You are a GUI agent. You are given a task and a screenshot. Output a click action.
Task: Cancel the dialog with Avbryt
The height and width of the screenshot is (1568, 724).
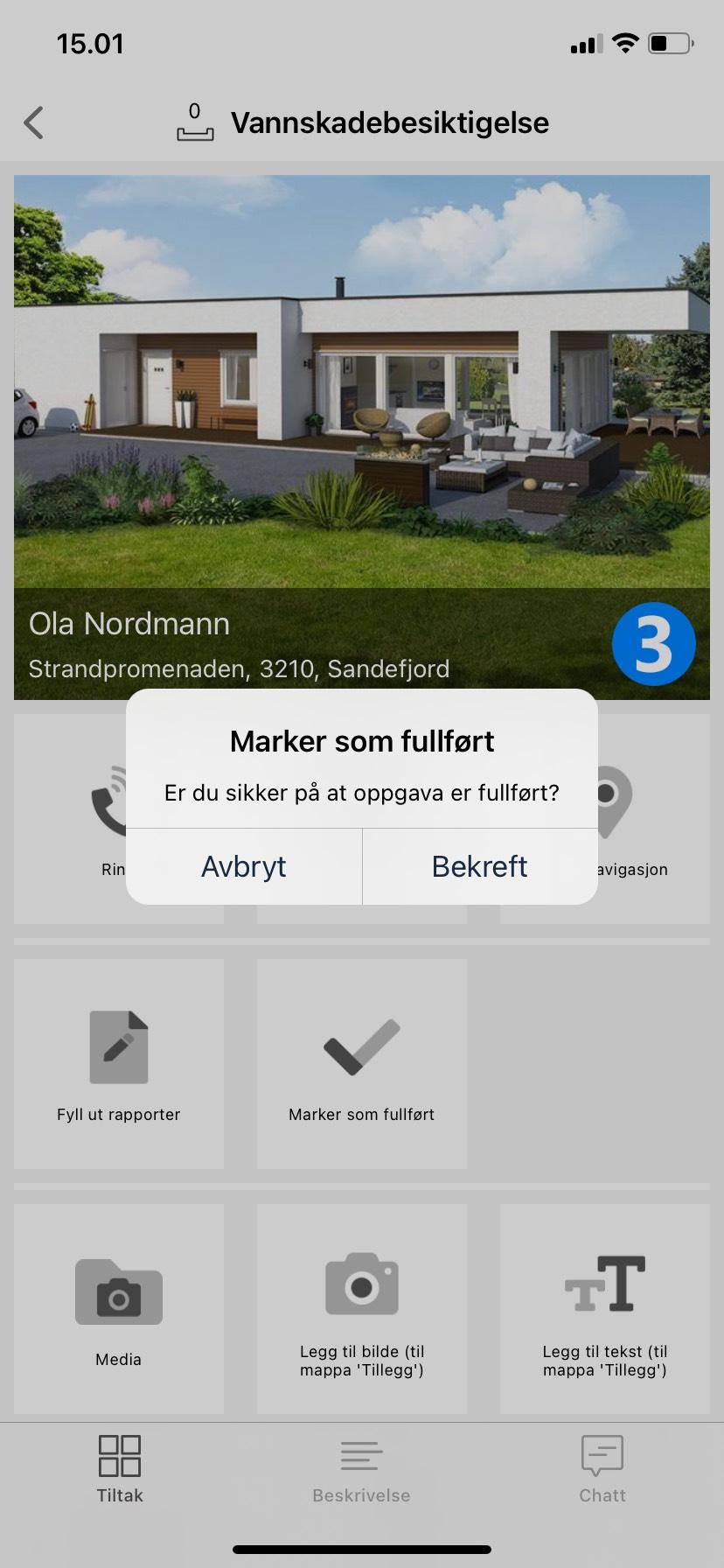(244, 866)
